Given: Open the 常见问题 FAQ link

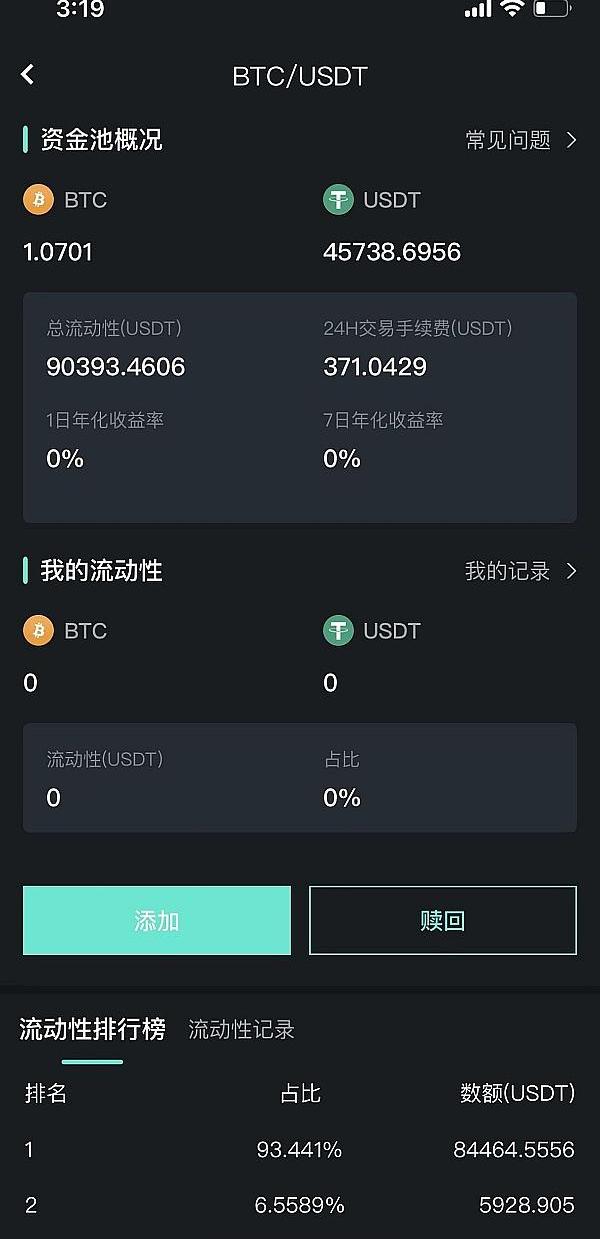Looking at the screenshot, I should [x=520, y=140].
